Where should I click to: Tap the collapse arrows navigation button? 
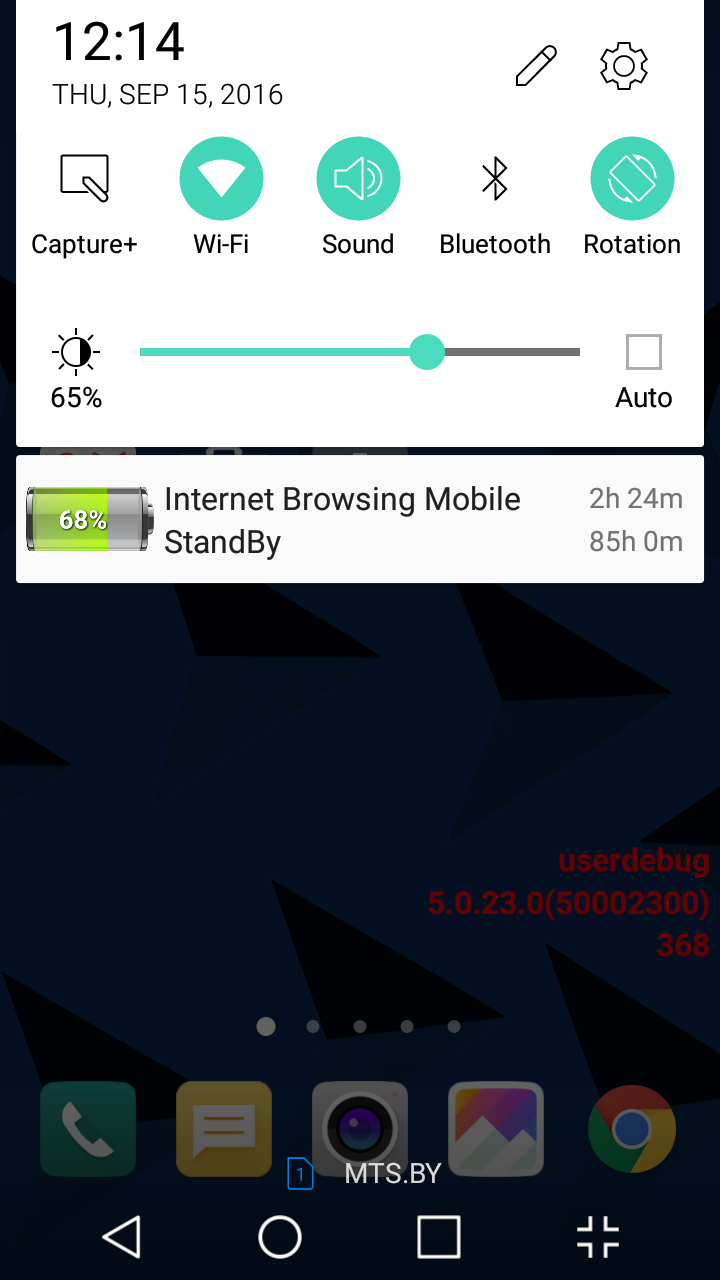click(x=598, y=1237)
